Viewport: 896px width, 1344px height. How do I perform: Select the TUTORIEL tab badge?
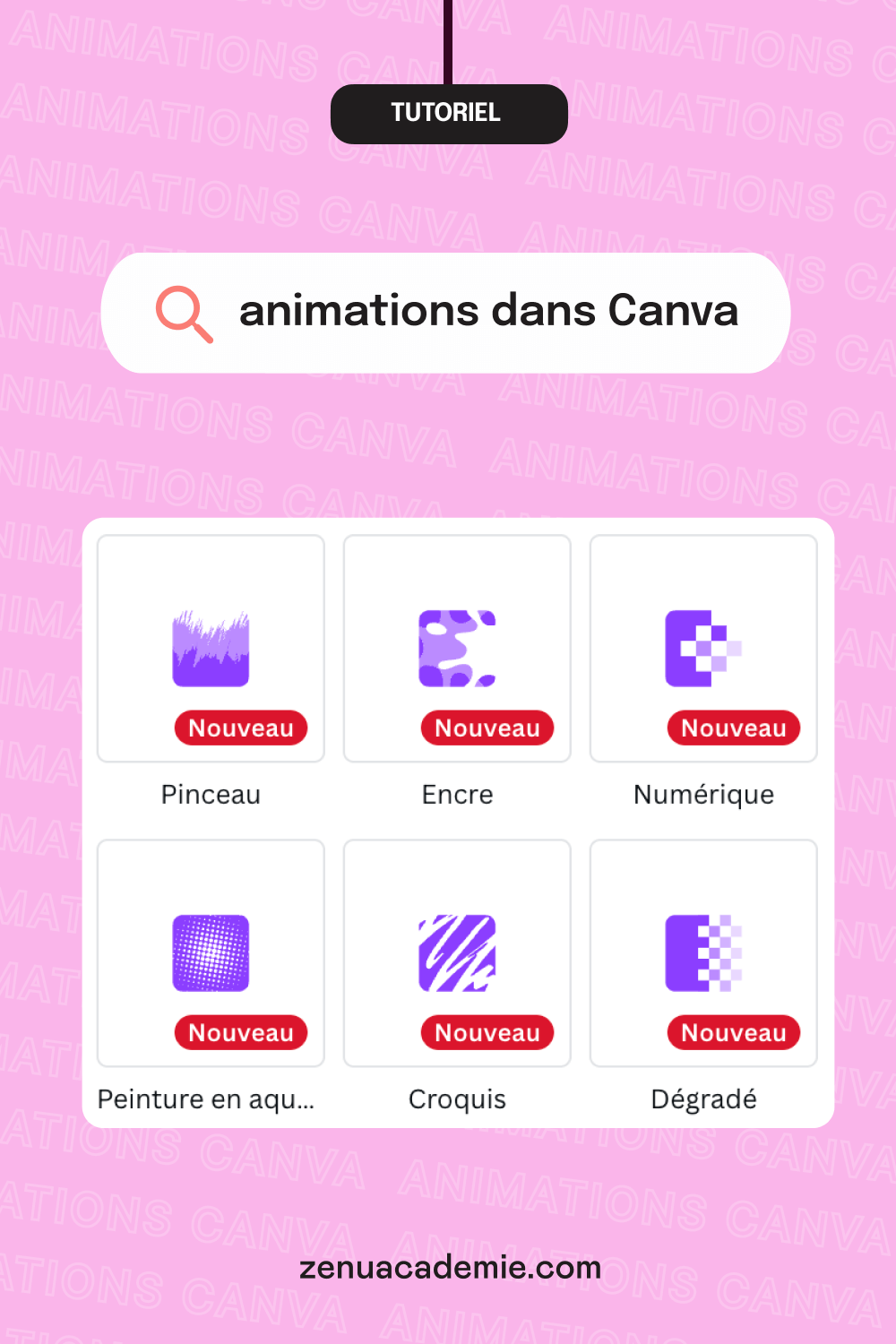click(x=448, y=113)
